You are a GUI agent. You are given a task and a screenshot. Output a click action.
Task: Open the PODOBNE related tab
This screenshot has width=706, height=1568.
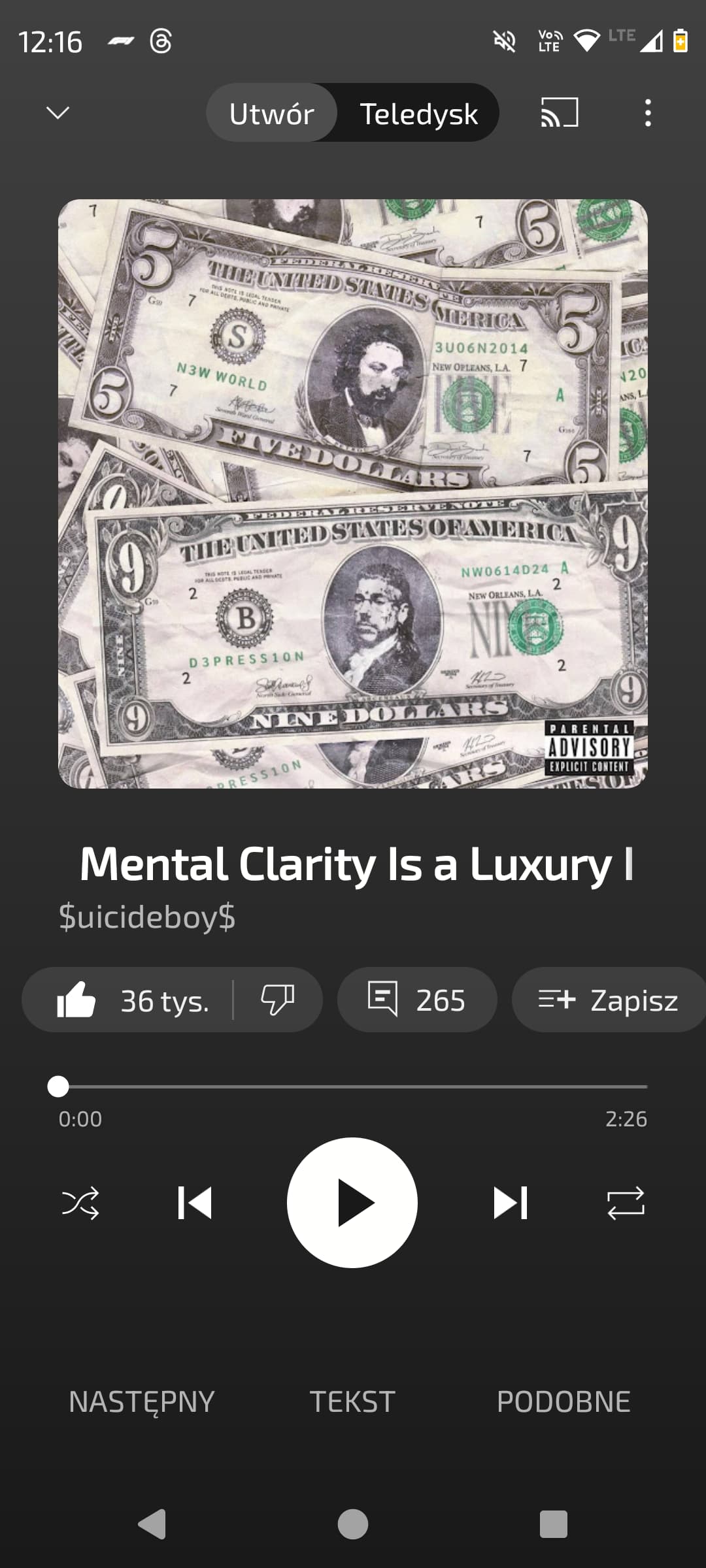pos(563,1402)
